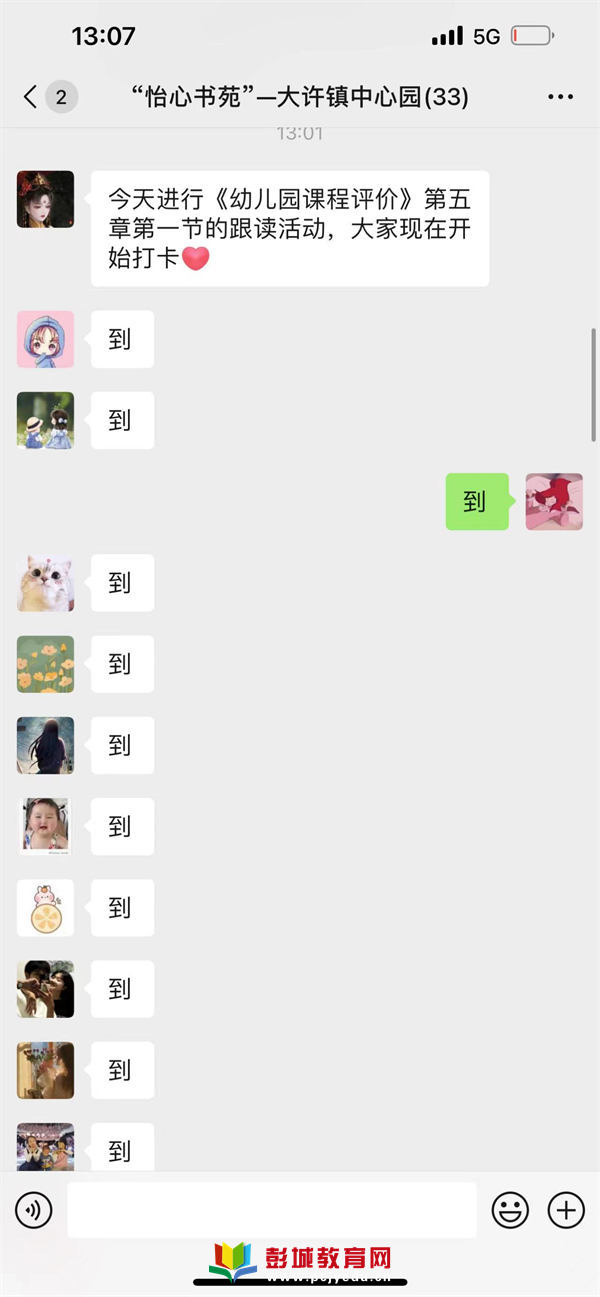View the white cat avatar's profile
Screen dimensions: 600x1297
coord(45,583)
